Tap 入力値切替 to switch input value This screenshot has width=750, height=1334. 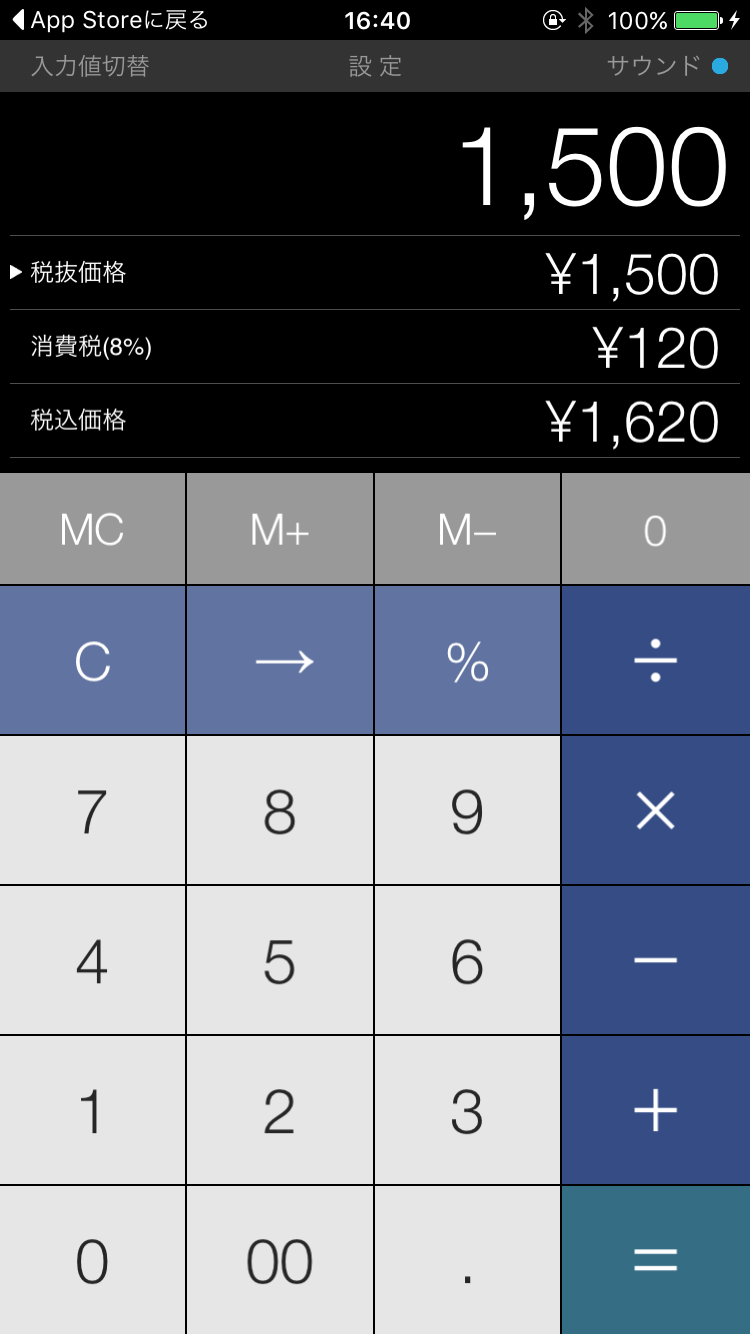click(90, 66)
